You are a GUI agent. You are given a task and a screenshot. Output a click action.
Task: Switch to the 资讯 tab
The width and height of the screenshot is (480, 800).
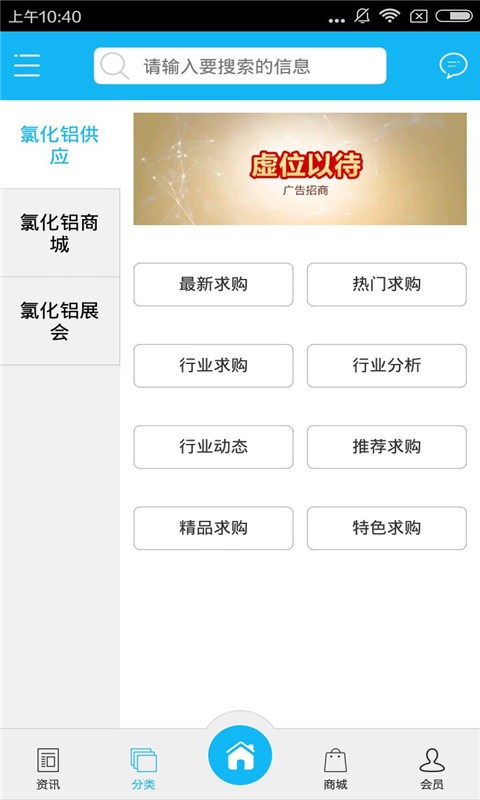point(48,768)
